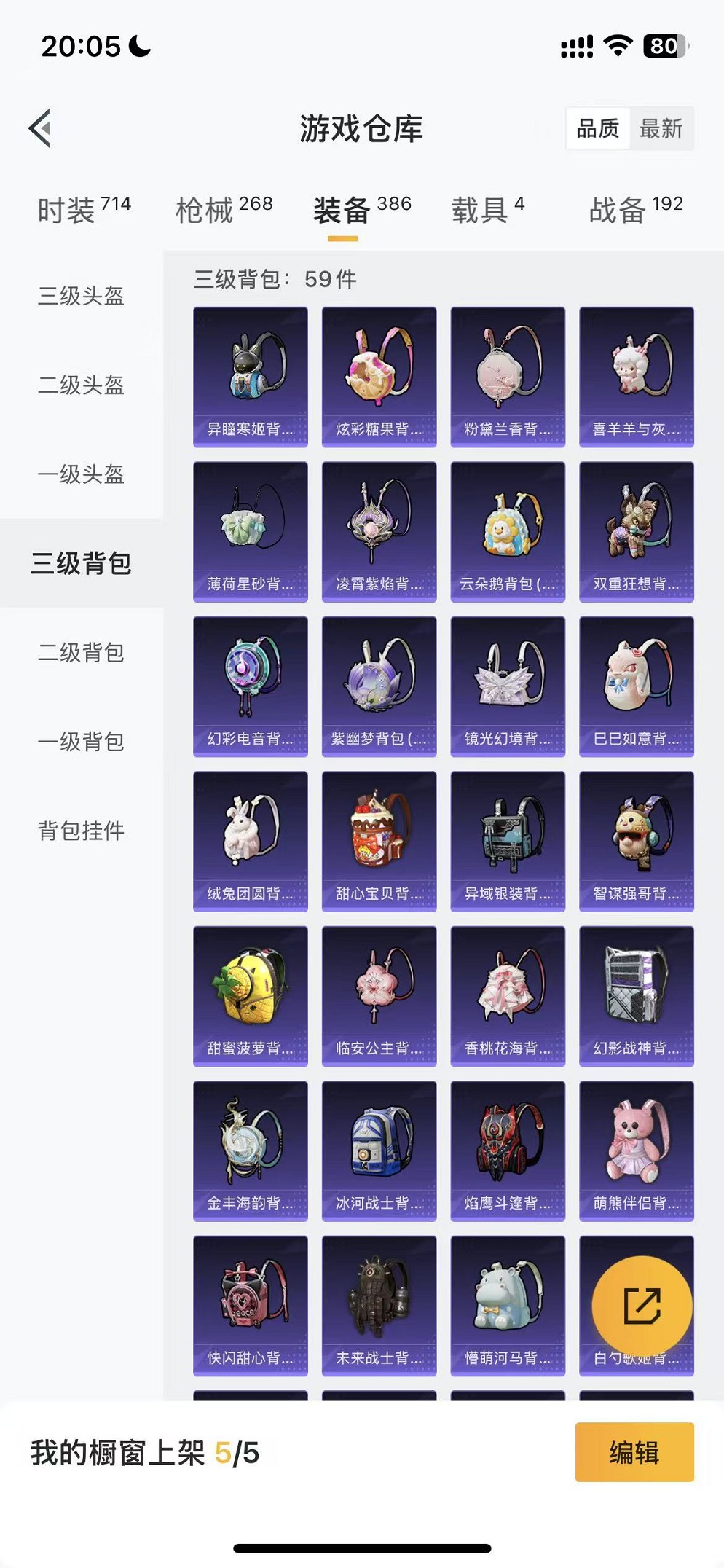
Task: Open the 一级头盔 category
Action: (x=81, y=474)
